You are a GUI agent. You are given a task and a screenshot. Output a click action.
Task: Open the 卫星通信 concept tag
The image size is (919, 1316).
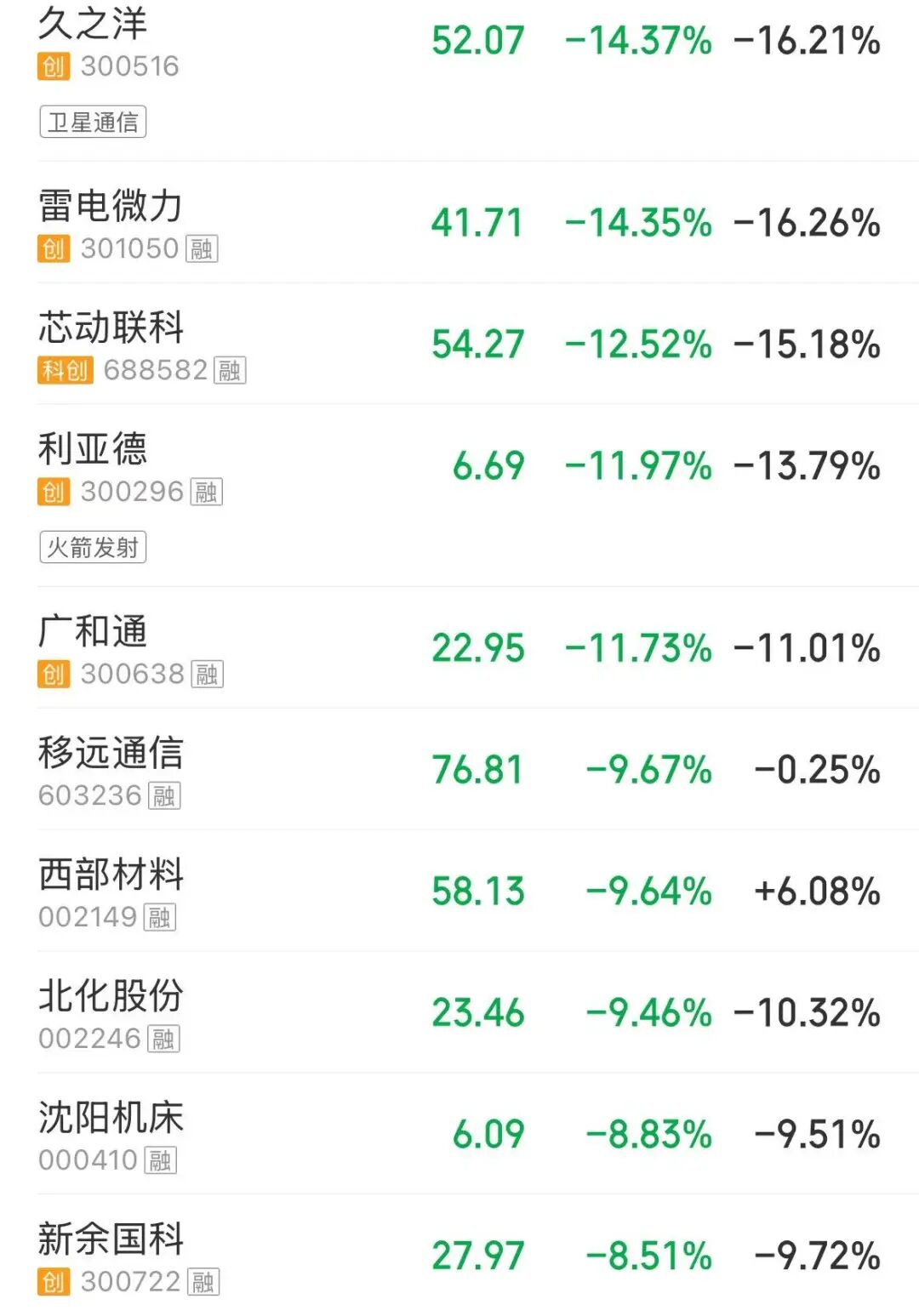(x=94, y=122)
